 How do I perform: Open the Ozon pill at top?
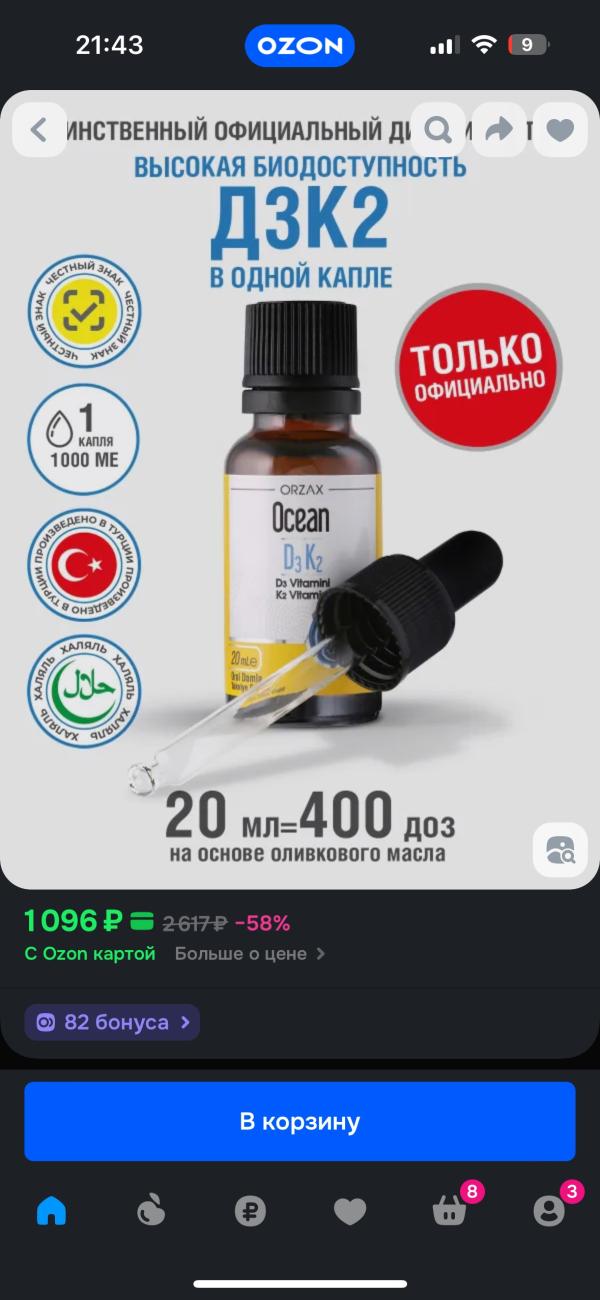coord(300,46)
